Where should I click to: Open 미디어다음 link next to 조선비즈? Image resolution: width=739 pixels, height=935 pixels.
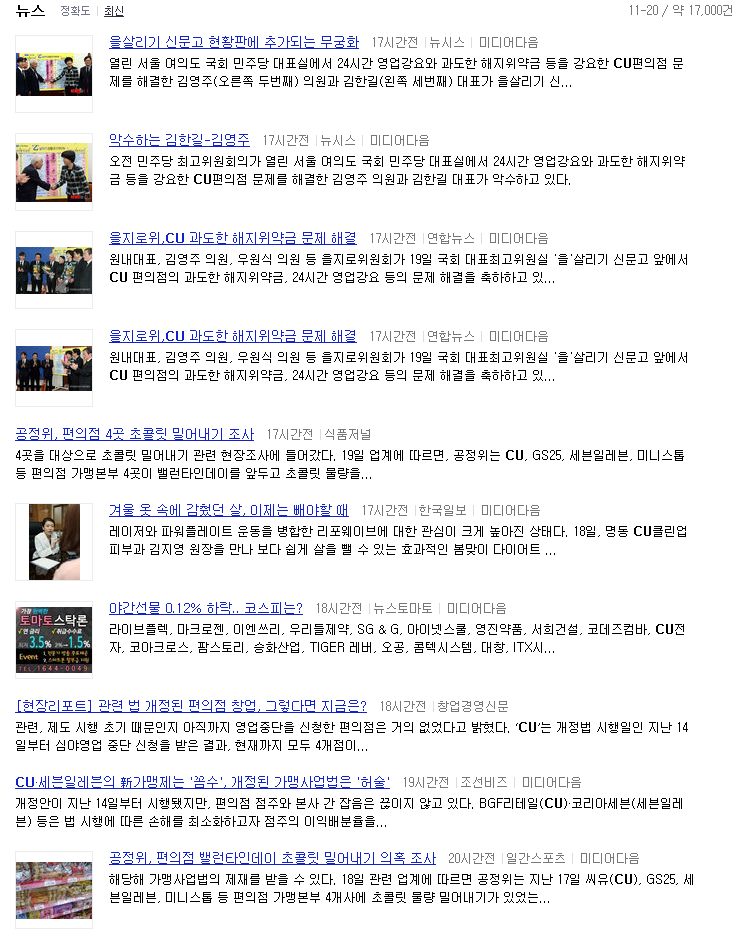551,782
